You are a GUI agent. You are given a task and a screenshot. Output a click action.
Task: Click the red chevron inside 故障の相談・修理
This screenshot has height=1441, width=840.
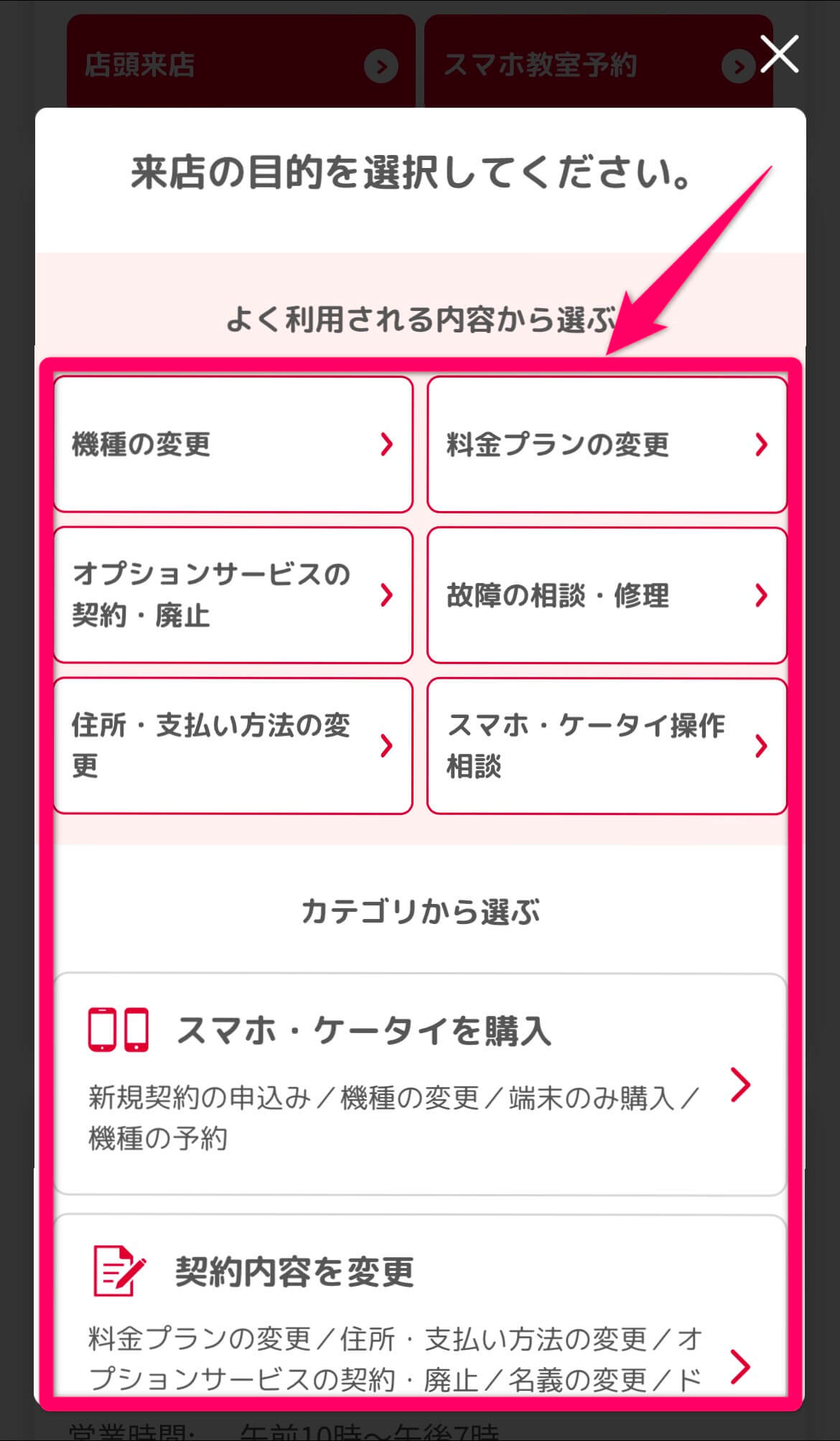click(761, 594)
